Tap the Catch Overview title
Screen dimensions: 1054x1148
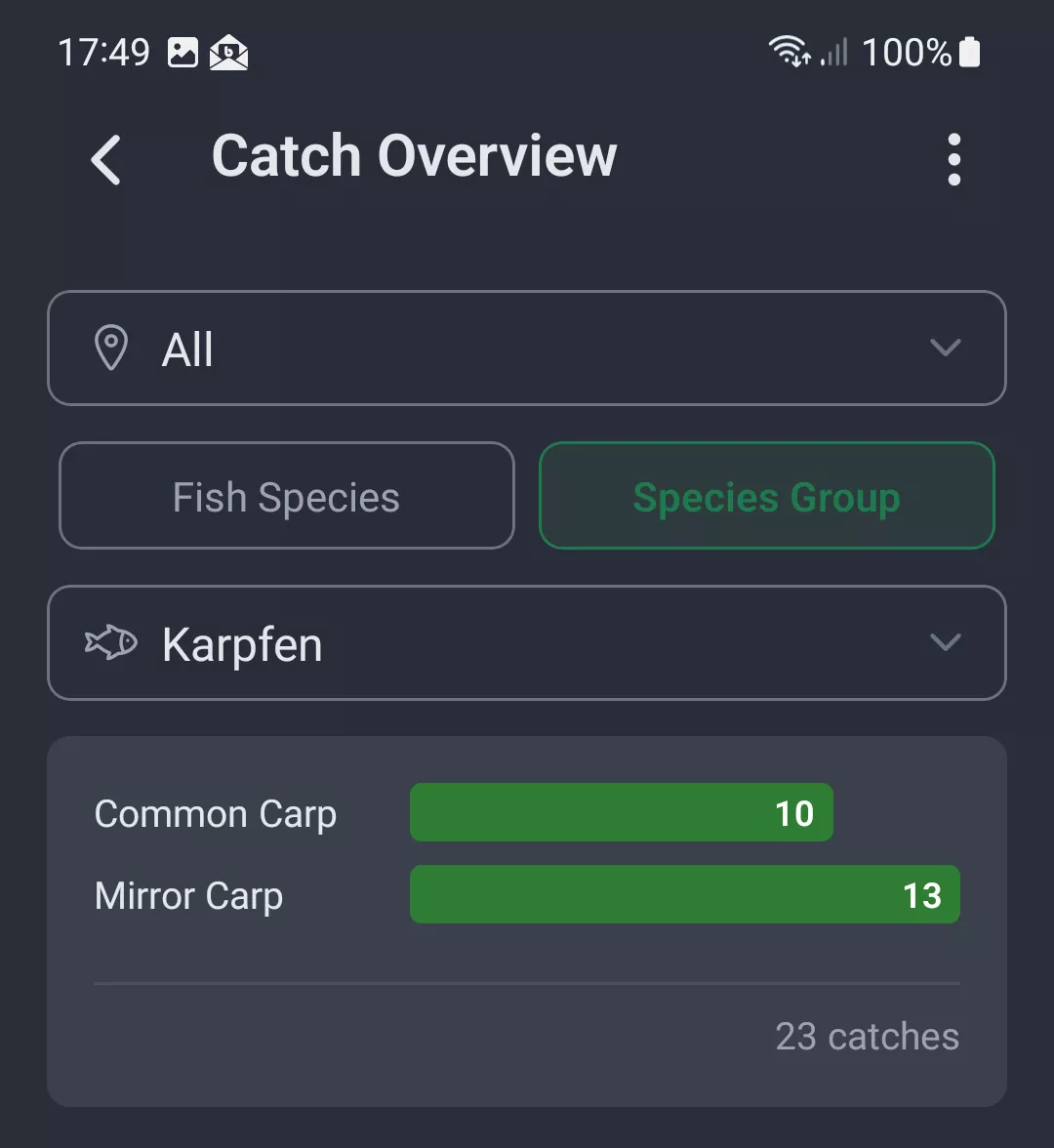click(x=414, y=156)
